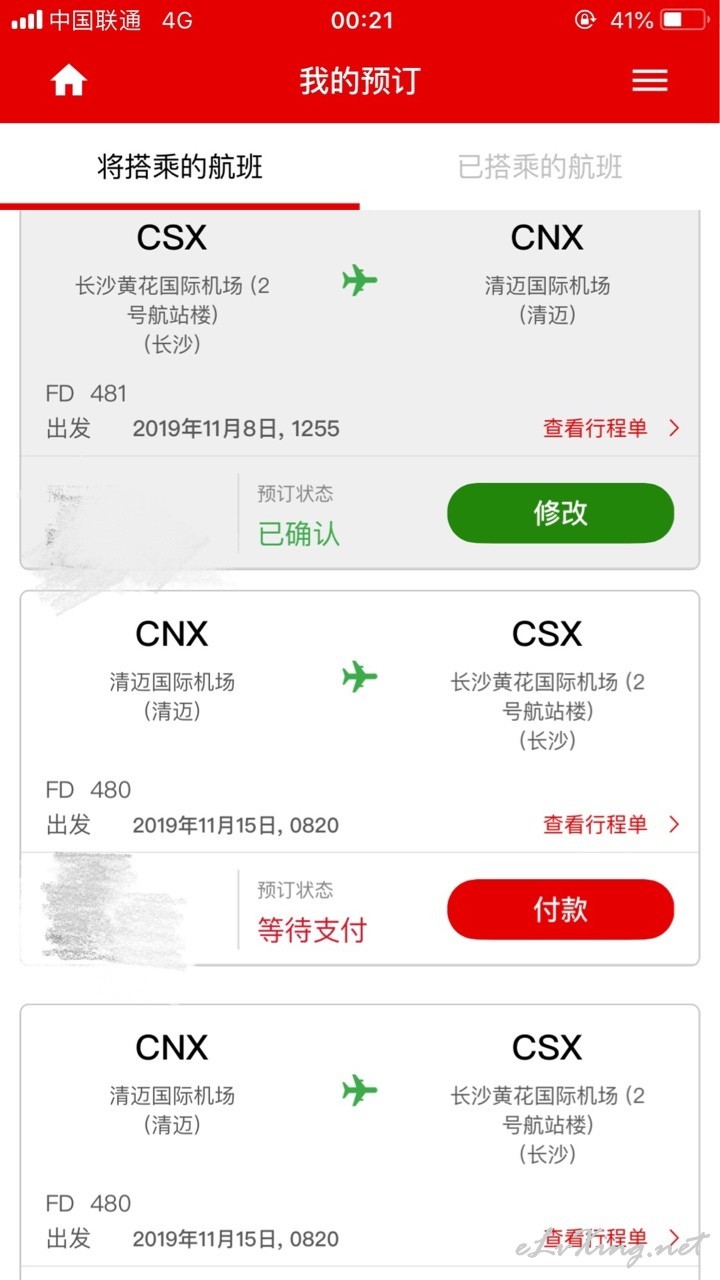Image resolution: width=720 pixels, height=1280 pixels.
Task: View 查看行程单 for the FD 481 flight
Action: (x=611, y=428)
